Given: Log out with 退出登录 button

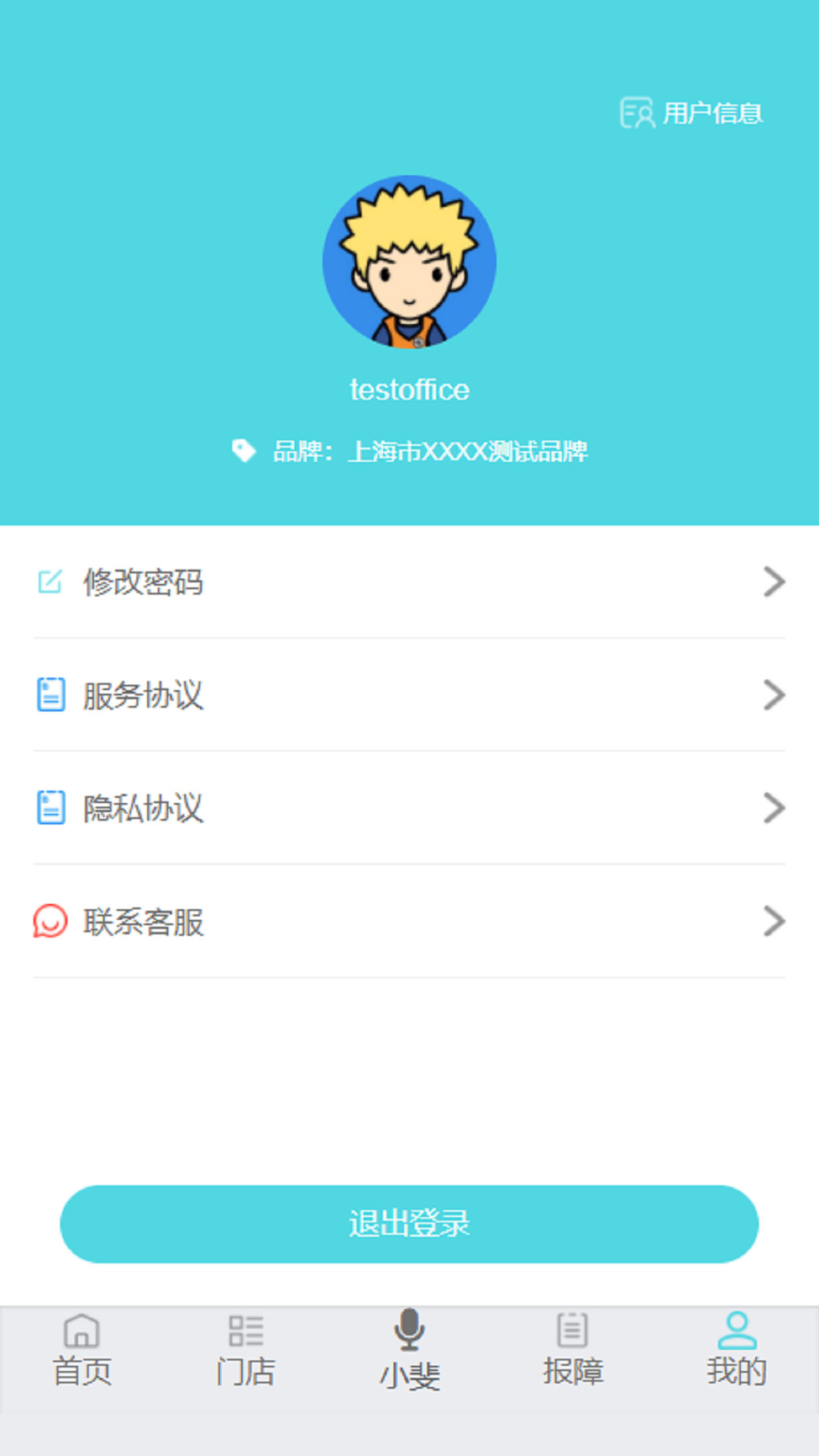Looking at the screenshot, I should point(409,1223).
